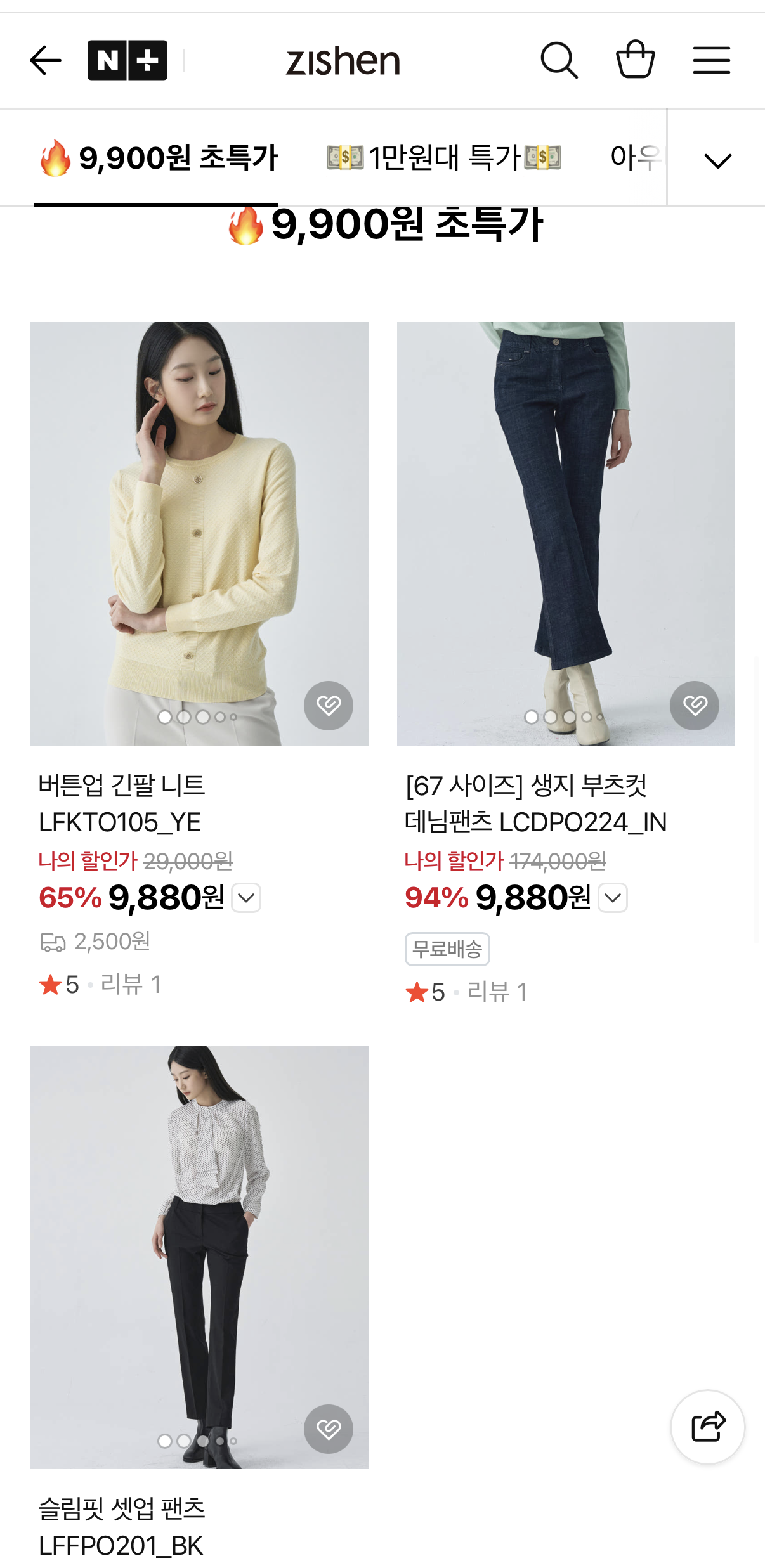Select the 9,900원 초특가 tab
The image size is (765, 1568).
158,157
